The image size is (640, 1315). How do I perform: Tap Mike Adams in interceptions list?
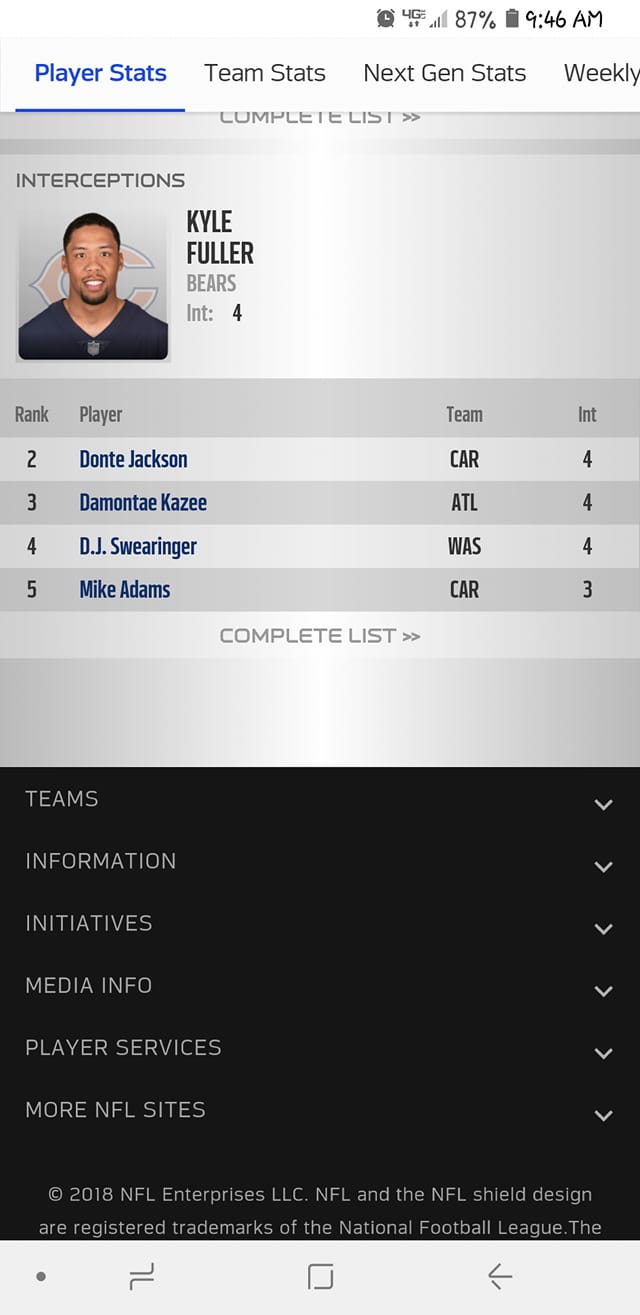click(x=124, y=589)
